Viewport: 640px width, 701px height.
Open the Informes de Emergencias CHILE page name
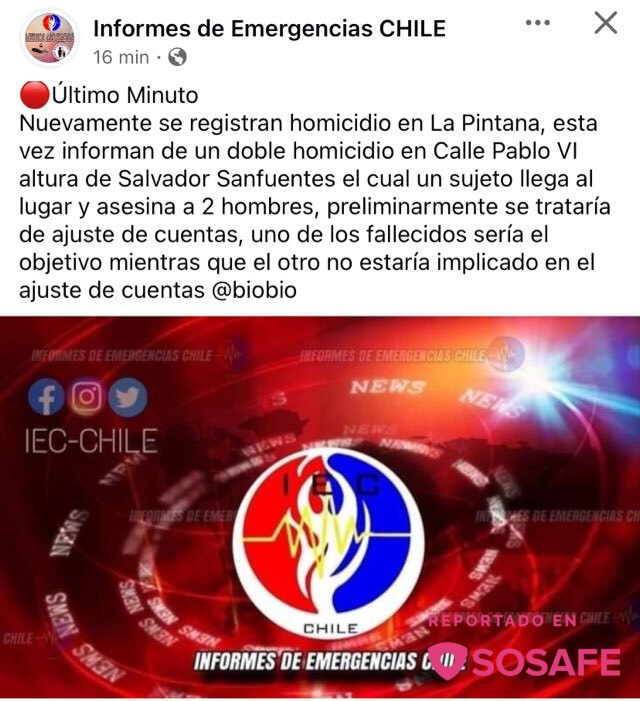[269, 28]
